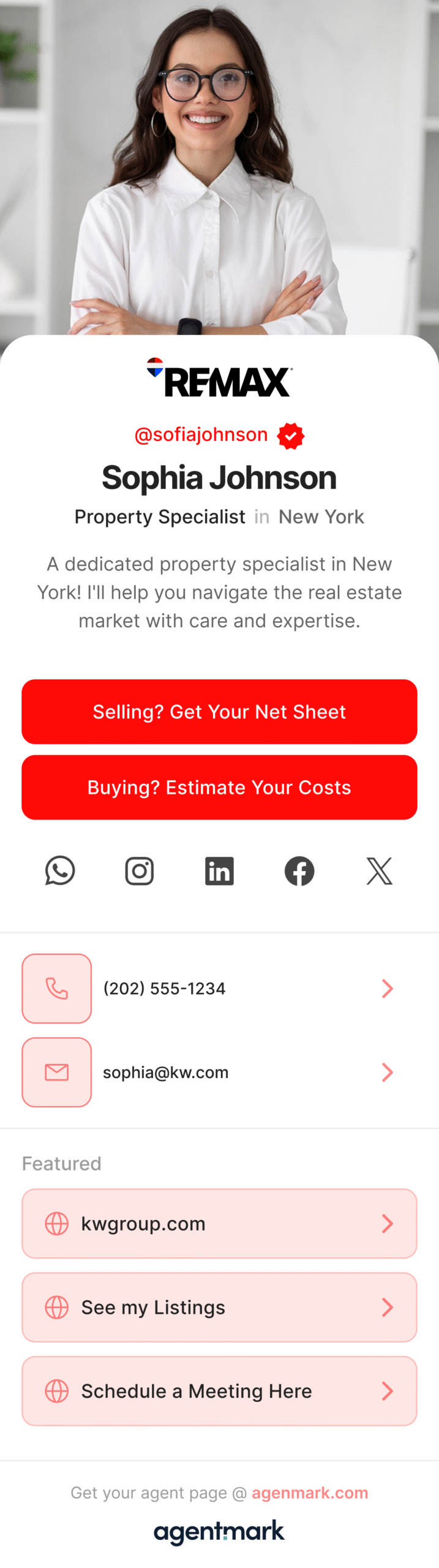Select Schedule a Meeting Here
This screenshot has width=439, height=1568.
point(219,1391)
